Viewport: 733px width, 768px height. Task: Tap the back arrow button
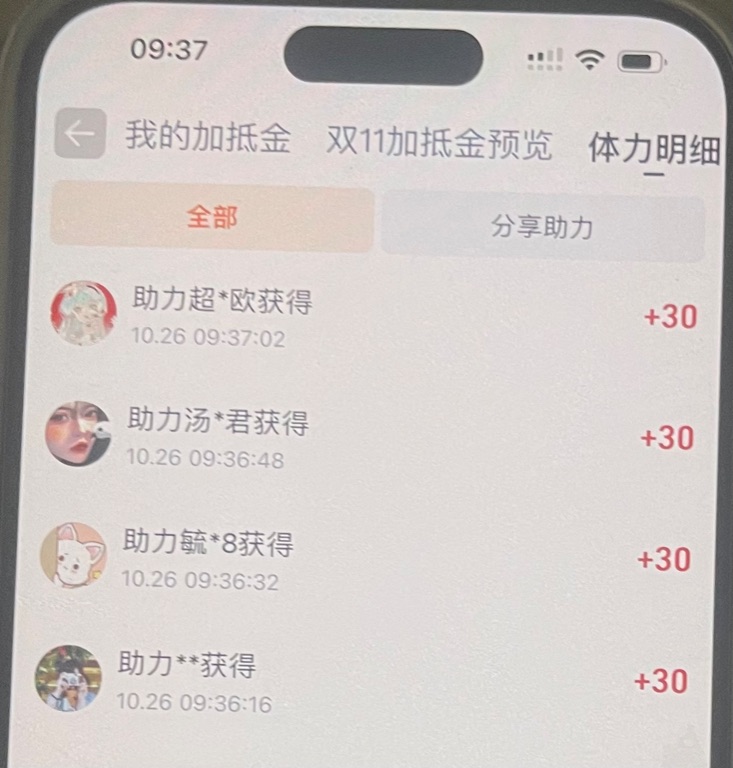(x=80, y=135)
